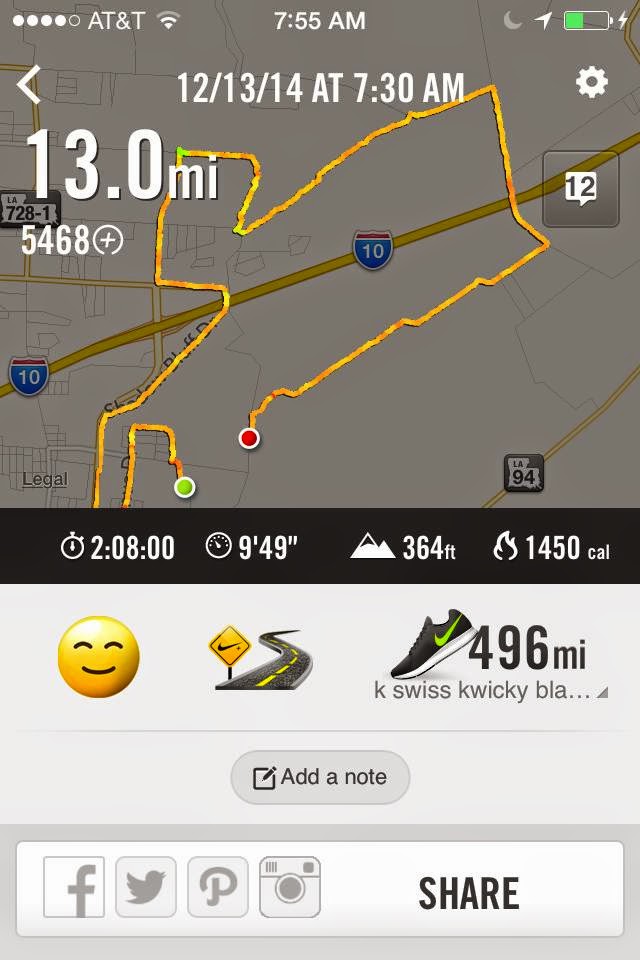Share the run on Twitter
This screenshot has height=960, width=640.
click(x=146, y=887)
